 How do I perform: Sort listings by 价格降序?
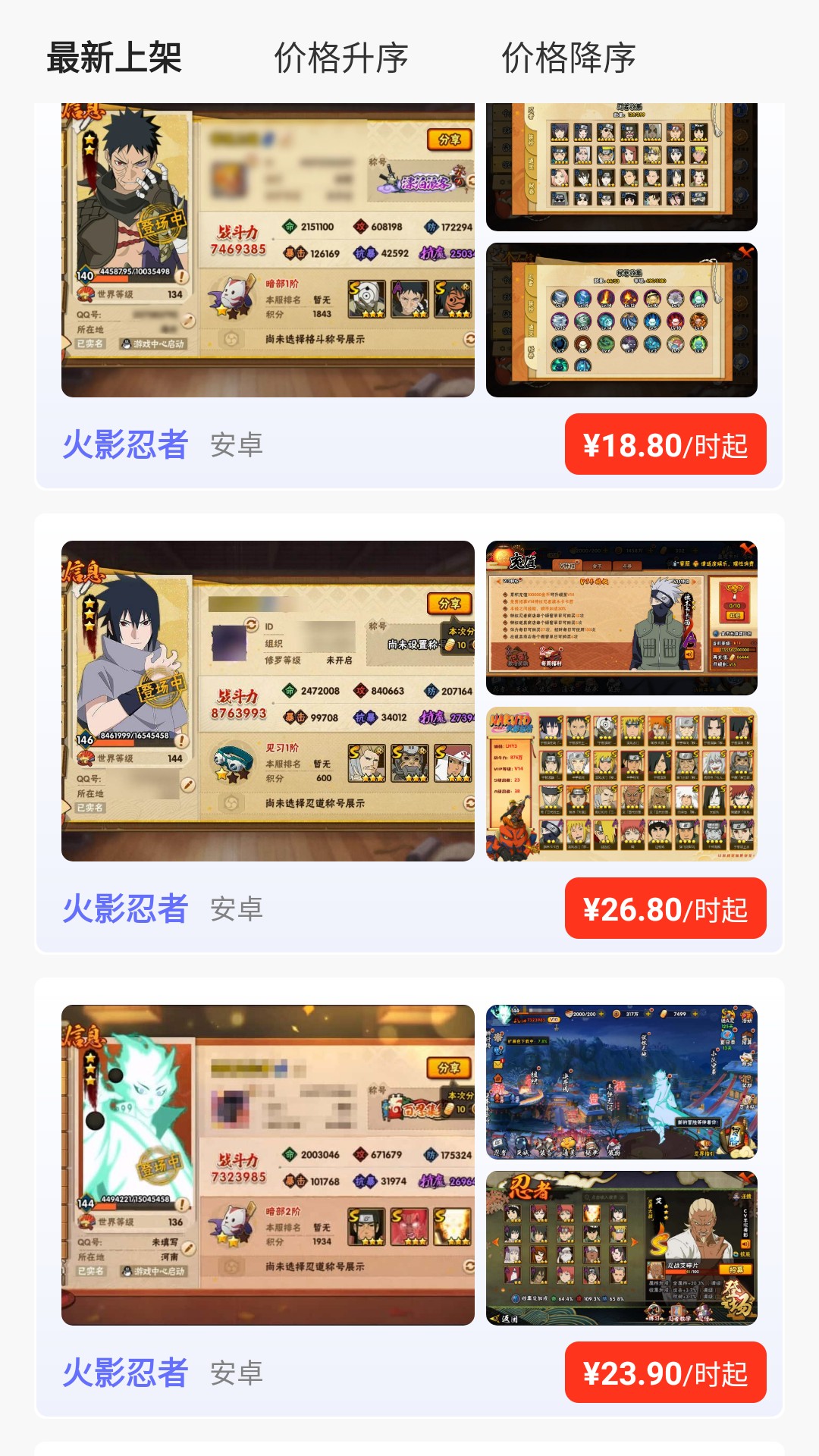click(x=569, y=58)
